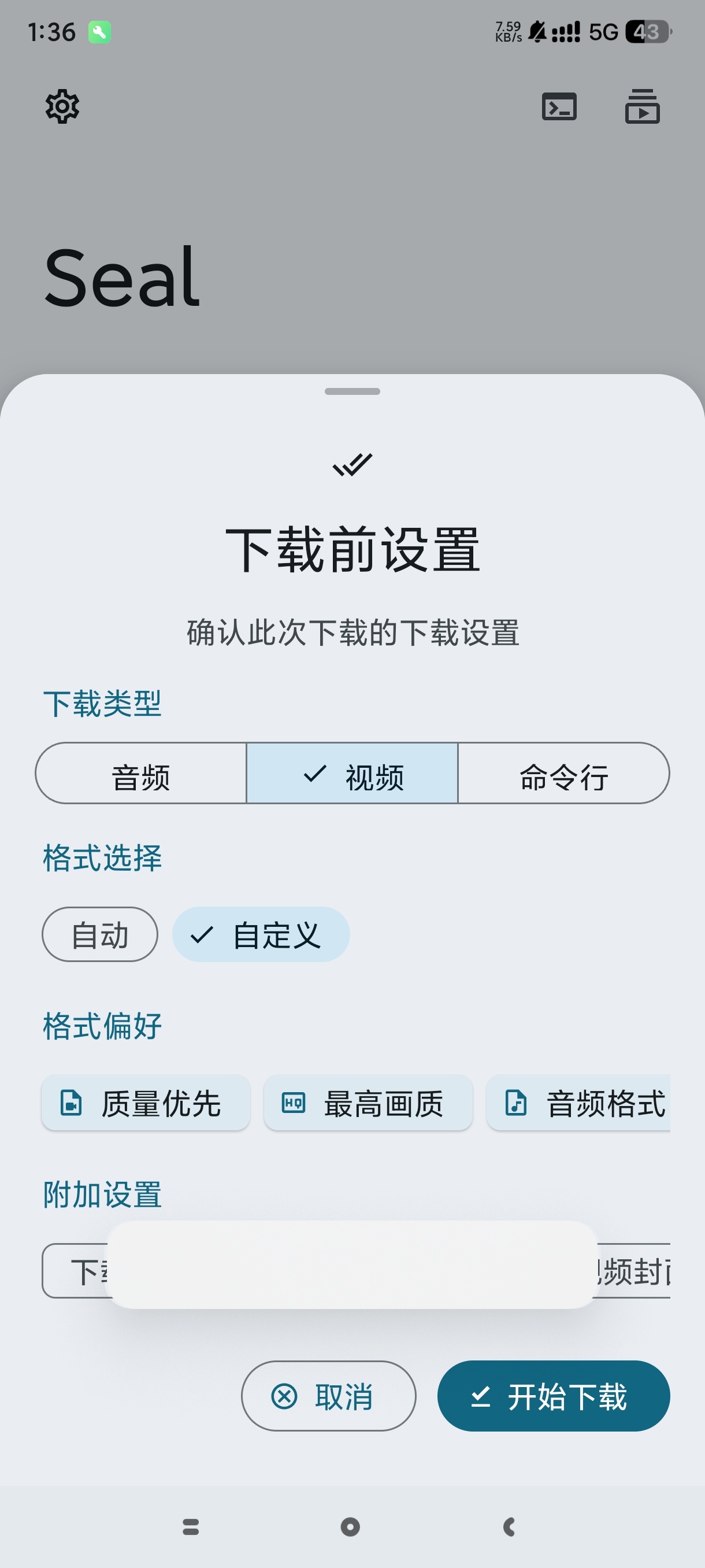Screen dimensions: 705x1568
Task: Tap the 自定义 format chip
Action: point(261,935)
